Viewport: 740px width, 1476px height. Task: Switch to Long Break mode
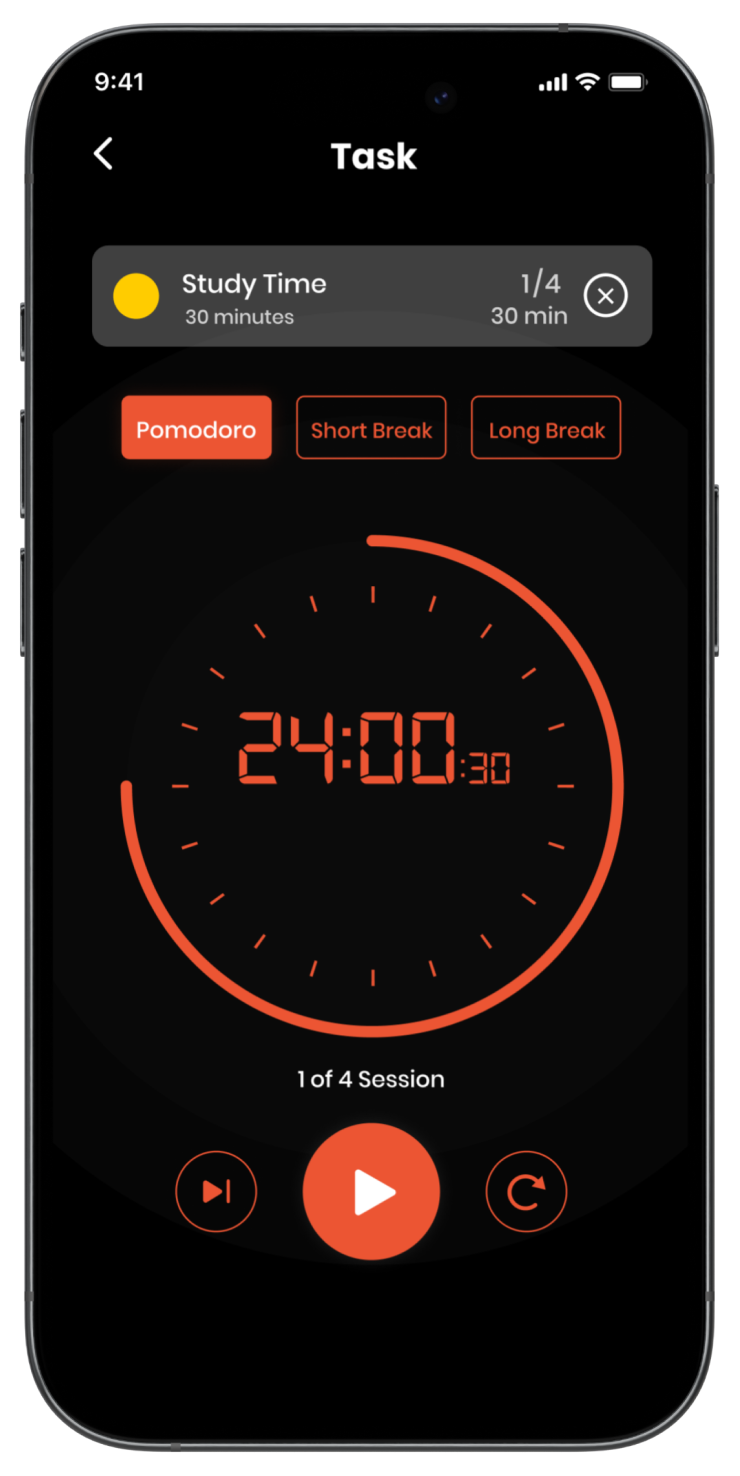(x=546, y=428)
